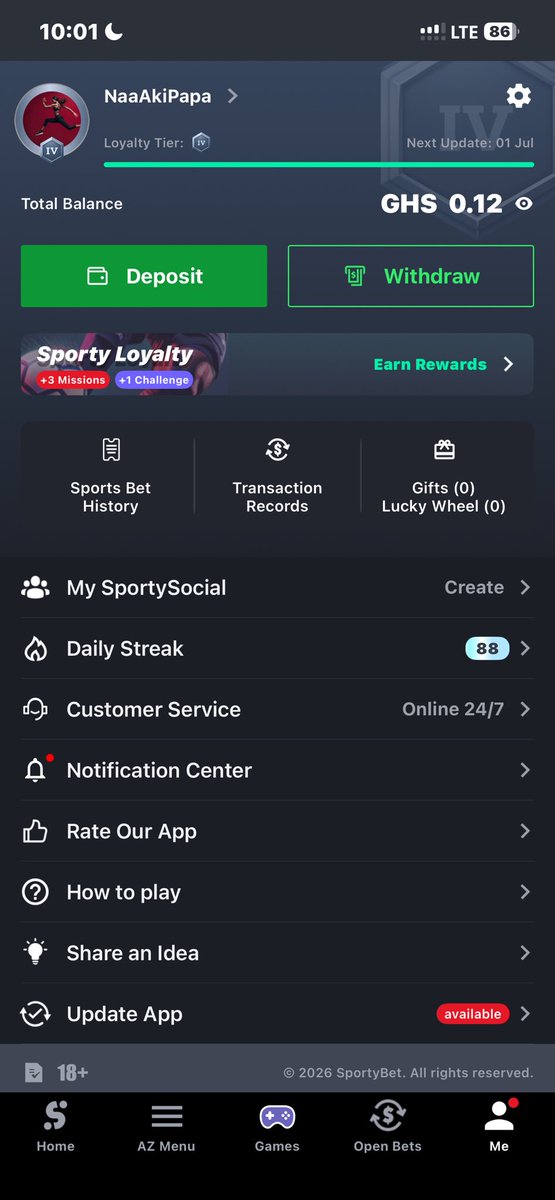Image resolution: width=555 pixels, height=1200 pixels.
Task: Open Notification Center
Action: (277, 771)
